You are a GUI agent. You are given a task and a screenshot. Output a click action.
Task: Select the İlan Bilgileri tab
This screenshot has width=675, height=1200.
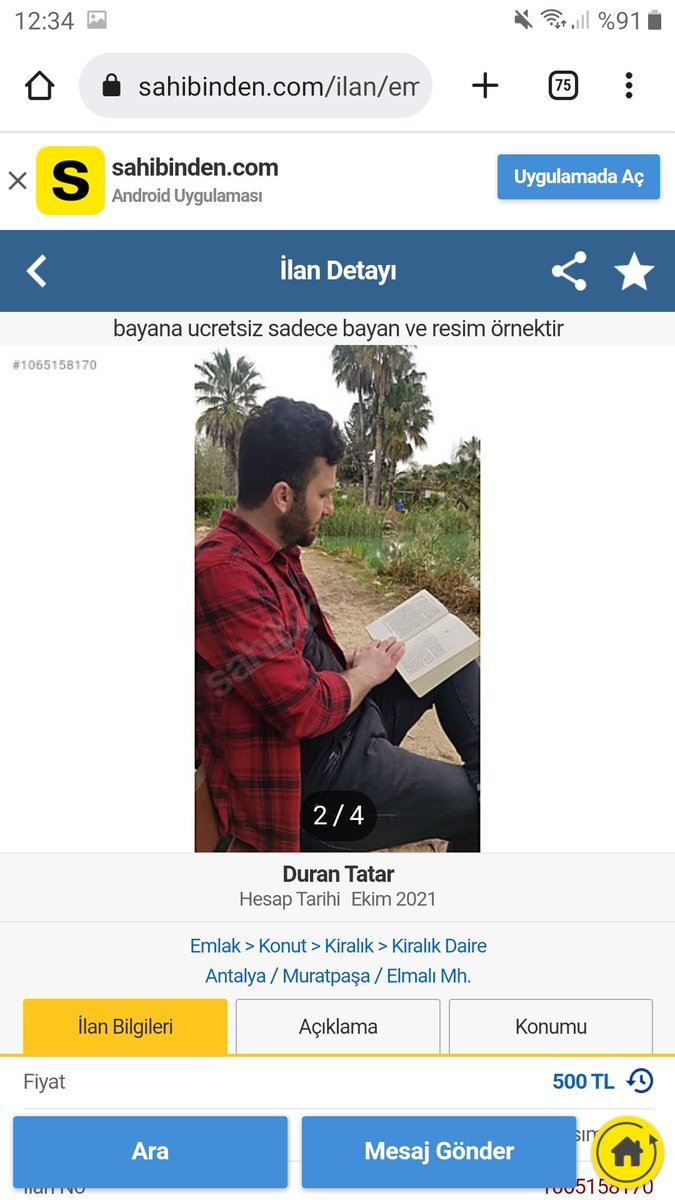125,1027
